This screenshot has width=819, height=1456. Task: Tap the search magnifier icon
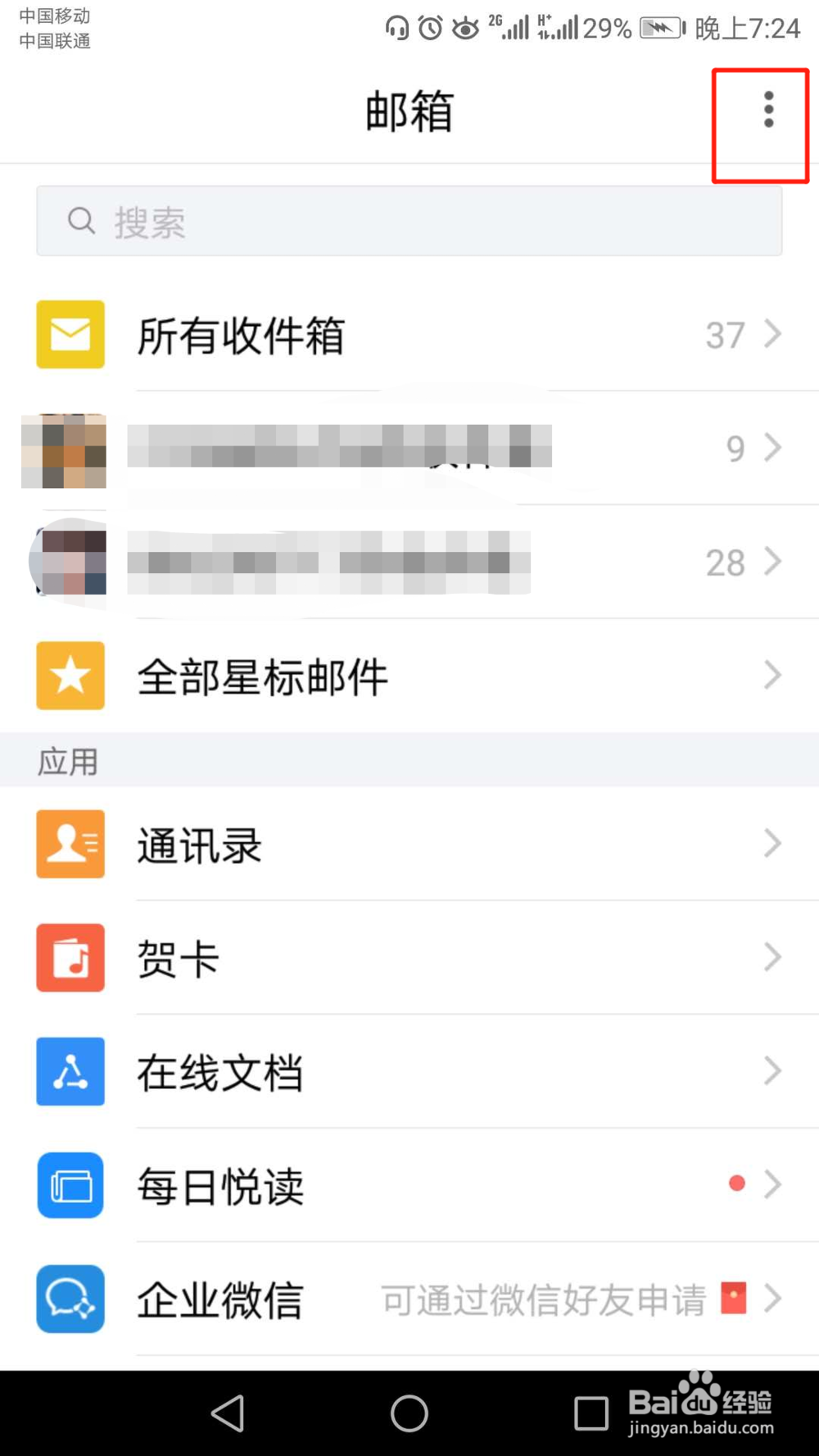tap(80, 220)
